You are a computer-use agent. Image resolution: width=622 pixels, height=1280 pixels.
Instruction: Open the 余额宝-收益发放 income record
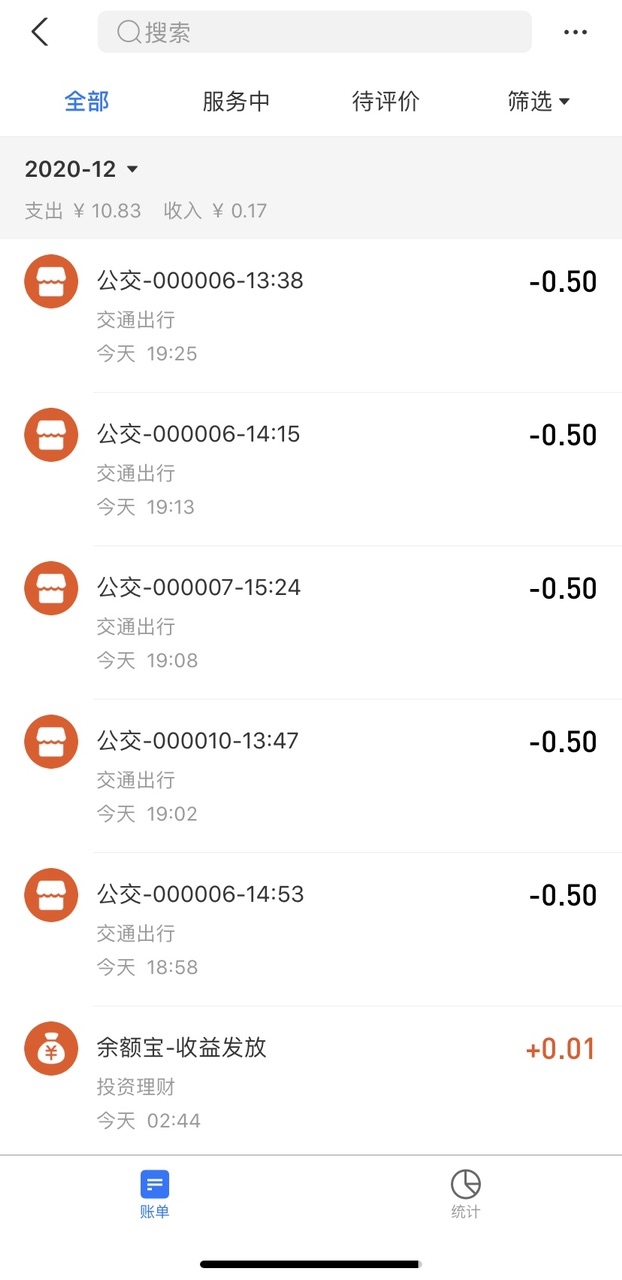pyautogui.click(x=311, y=1081)
